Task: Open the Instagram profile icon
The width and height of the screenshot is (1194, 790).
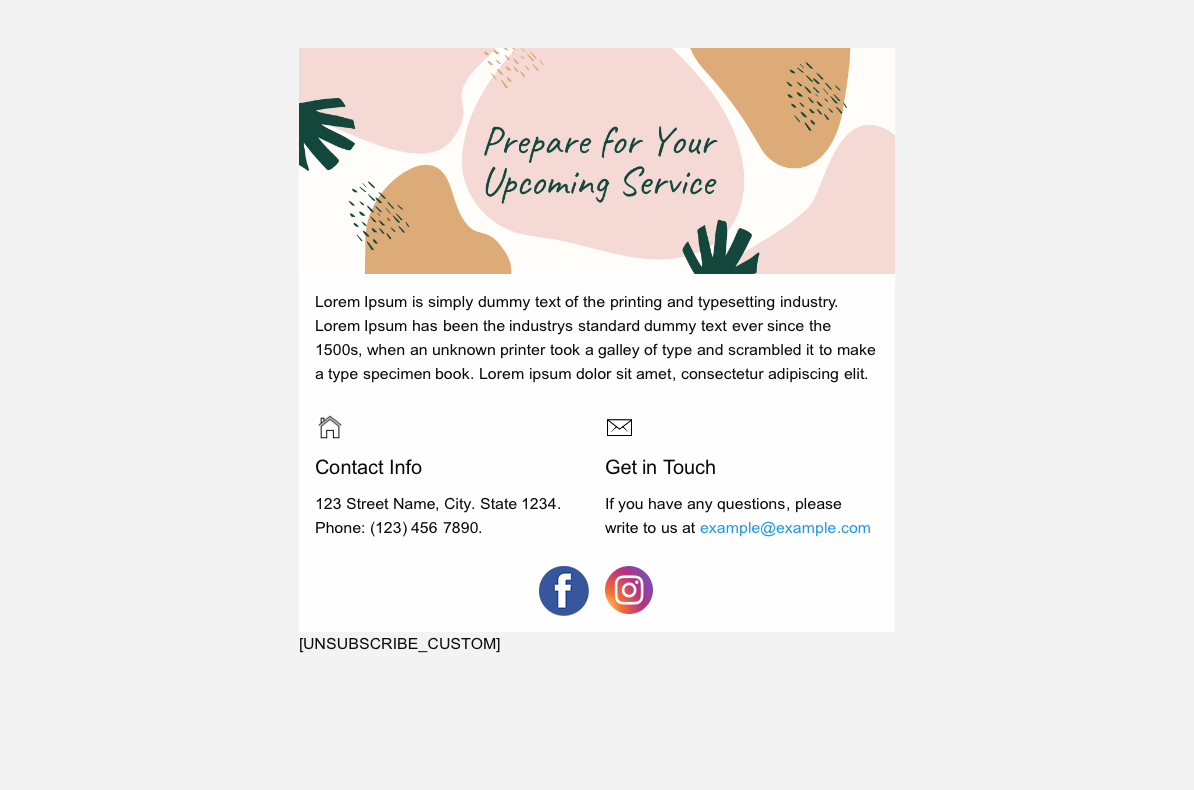Action: [629, 590]
